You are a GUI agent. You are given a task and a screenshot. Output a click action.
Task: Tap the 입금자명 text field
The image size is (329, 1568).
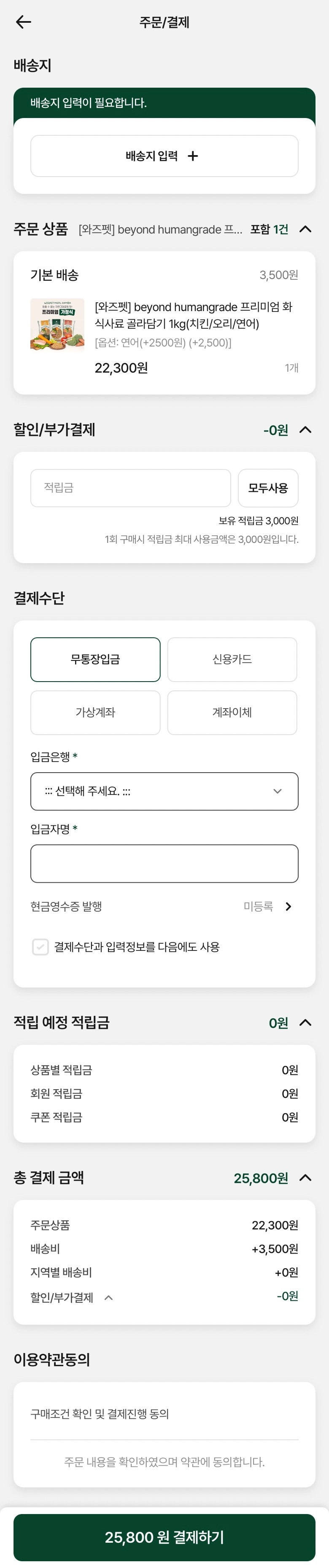164,863
